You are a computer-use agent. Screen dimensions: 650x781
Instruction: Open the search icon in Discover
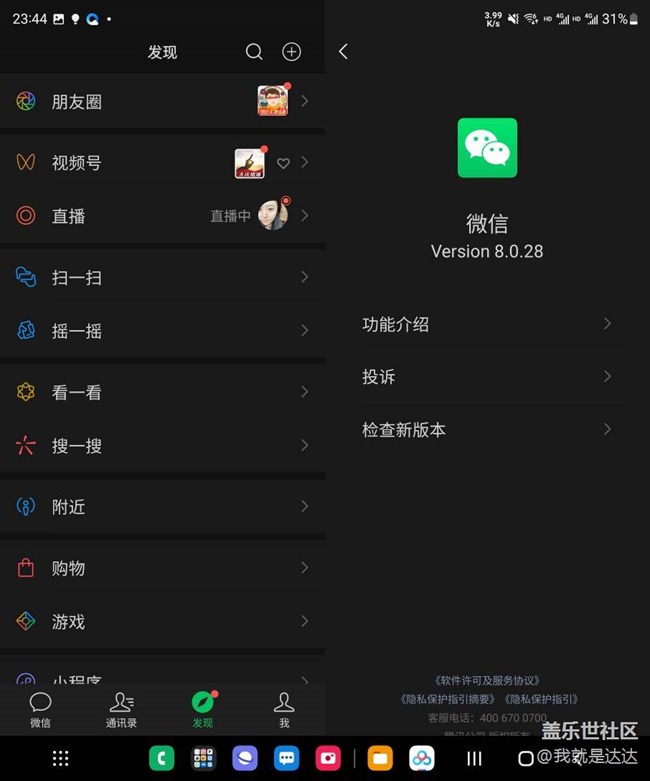(254, 52)
